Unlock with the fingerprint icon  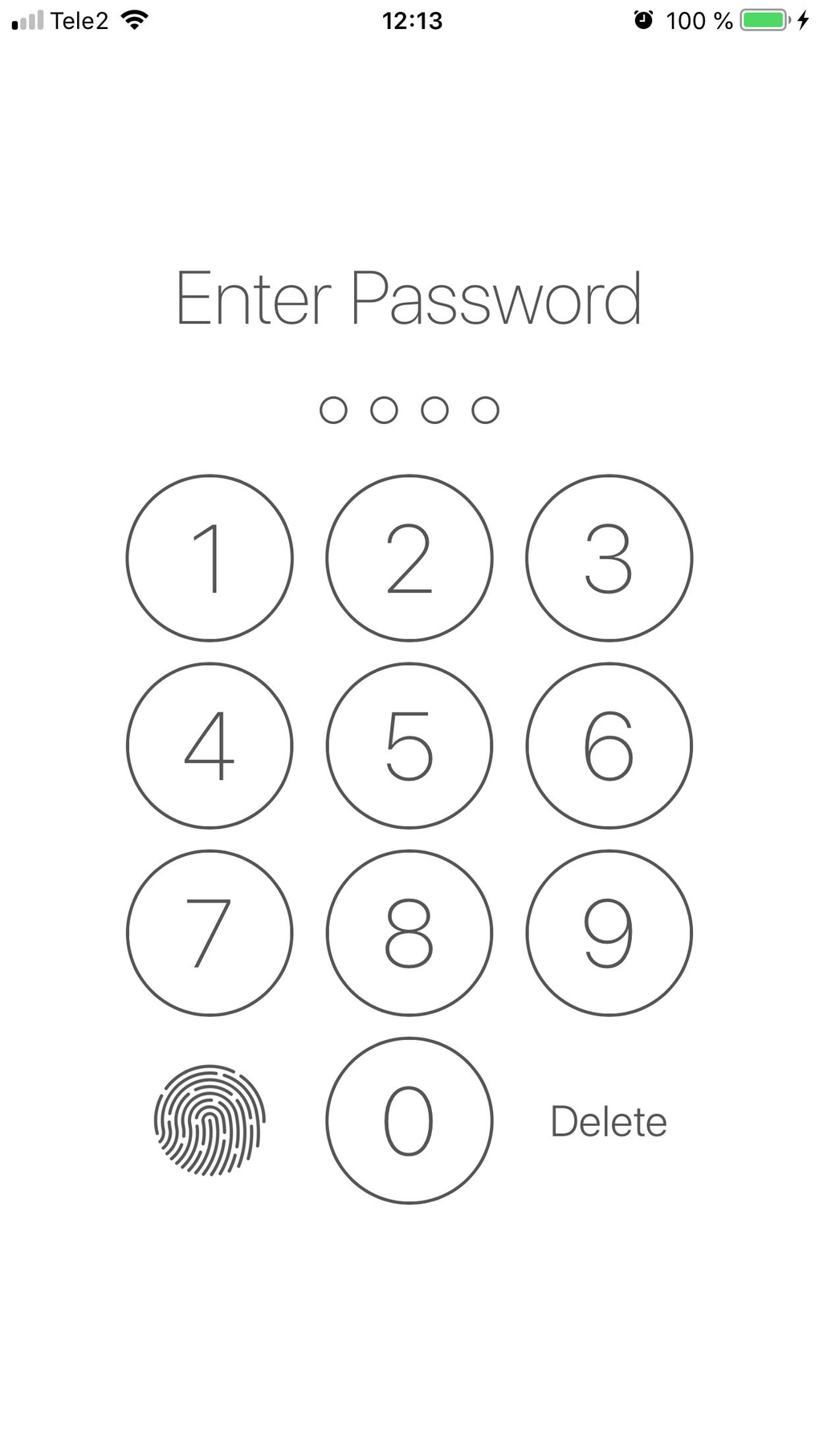pyautogui.click(x=210, y=1120)
